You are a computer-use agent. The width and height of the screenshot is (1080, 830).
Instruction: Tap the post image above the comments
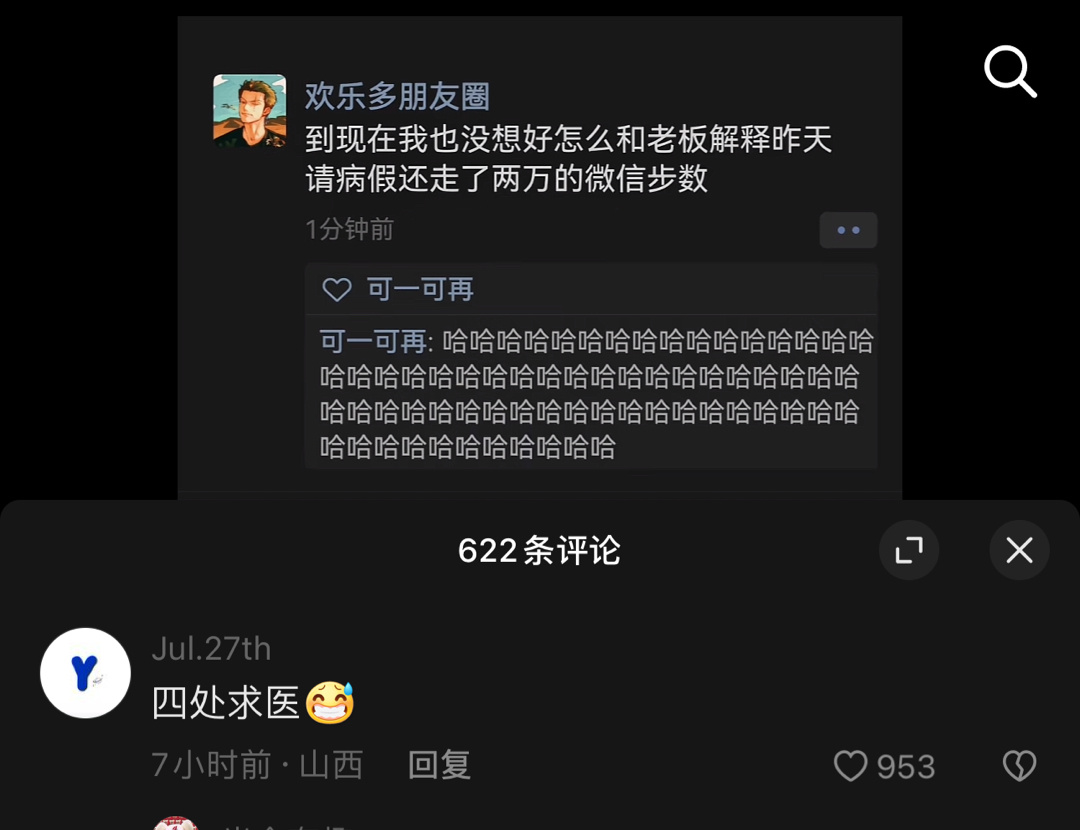540,260
